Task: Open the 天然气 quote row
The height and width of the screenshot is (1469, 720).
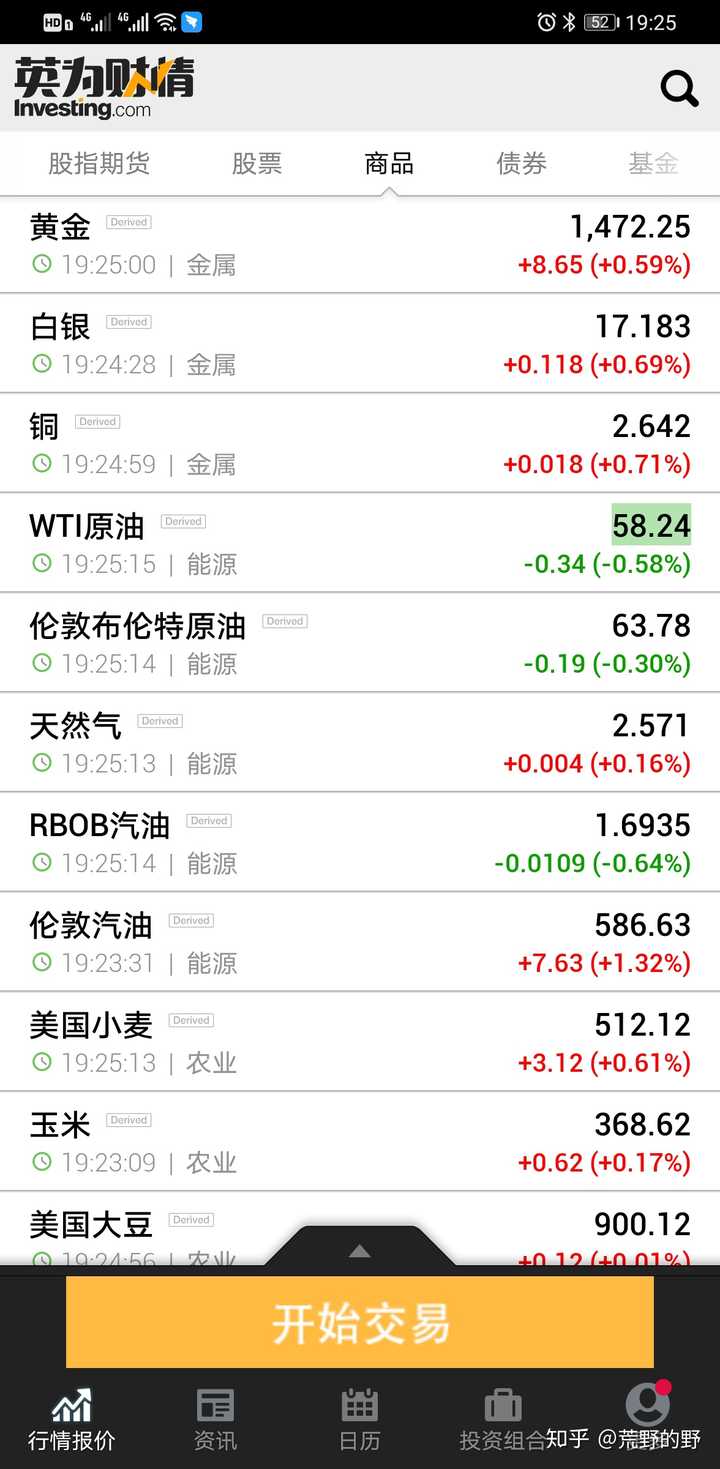Action: coord(360,743)
